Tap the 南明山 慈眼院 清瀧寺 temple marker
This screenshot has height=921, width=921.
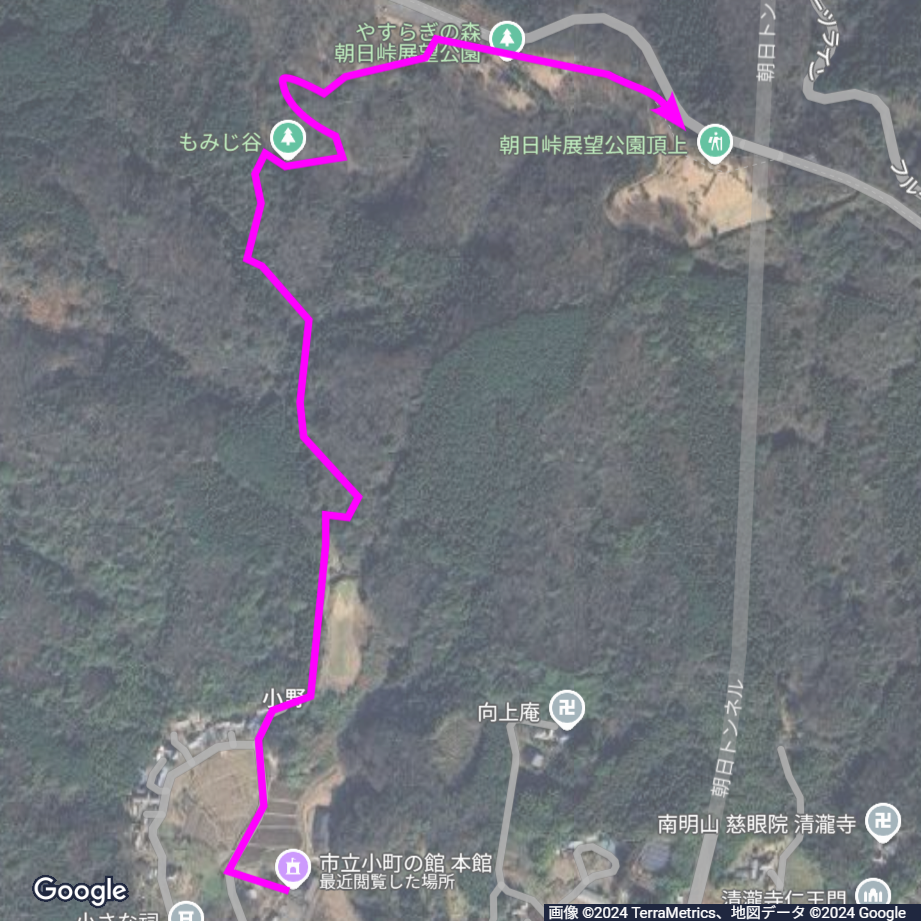pyautogui.click(x=883, y=821)
